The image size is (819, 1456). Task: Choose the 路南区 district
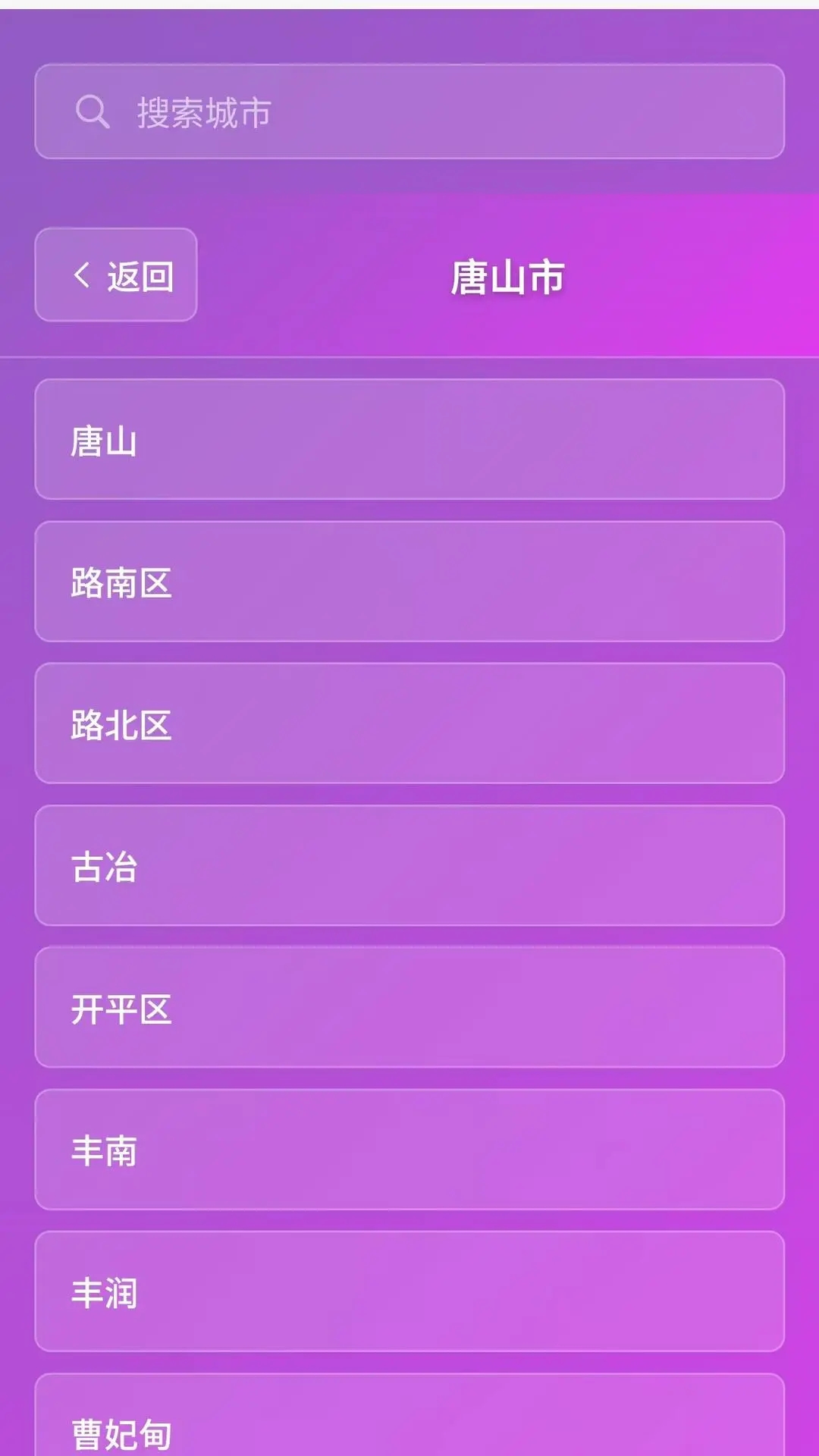(x=409, y=582)
